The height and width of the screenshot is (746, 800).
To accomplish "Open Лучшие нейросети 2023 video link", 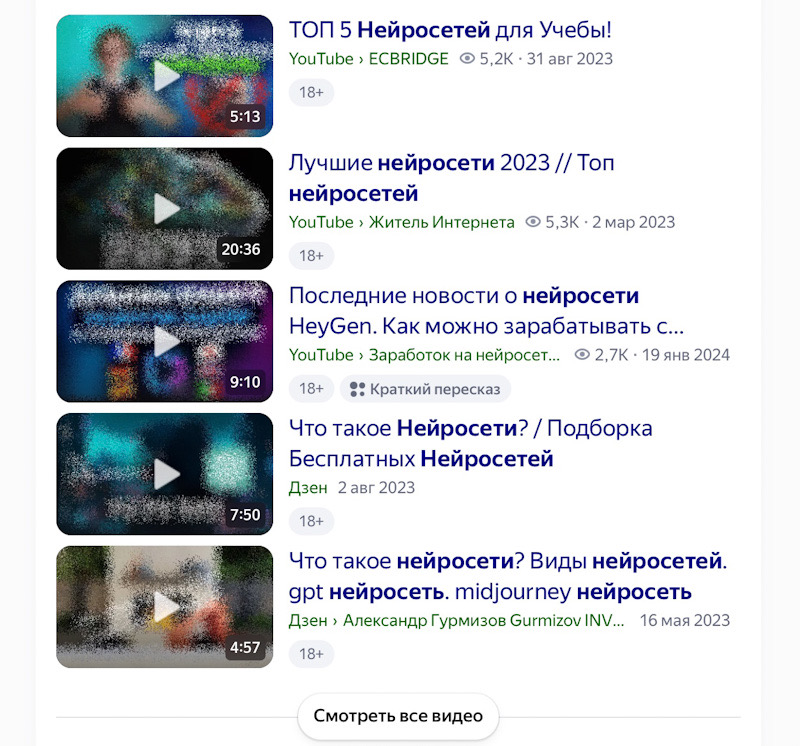I will (x=464, y=177).
